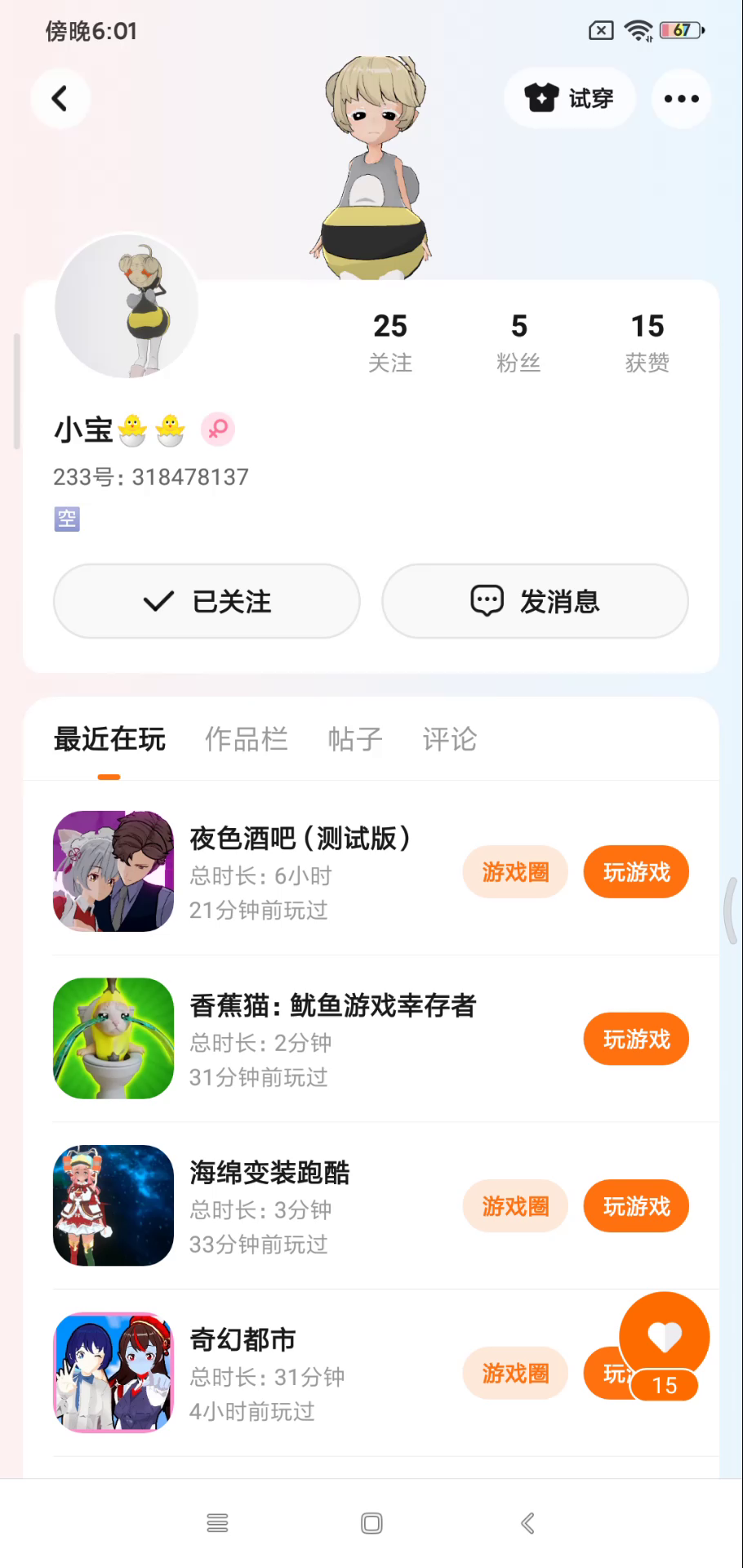Open the 5 粉丝 fans list
Image resolution: width=743 pixels, height=1568 pixels.
click(518, 341)
